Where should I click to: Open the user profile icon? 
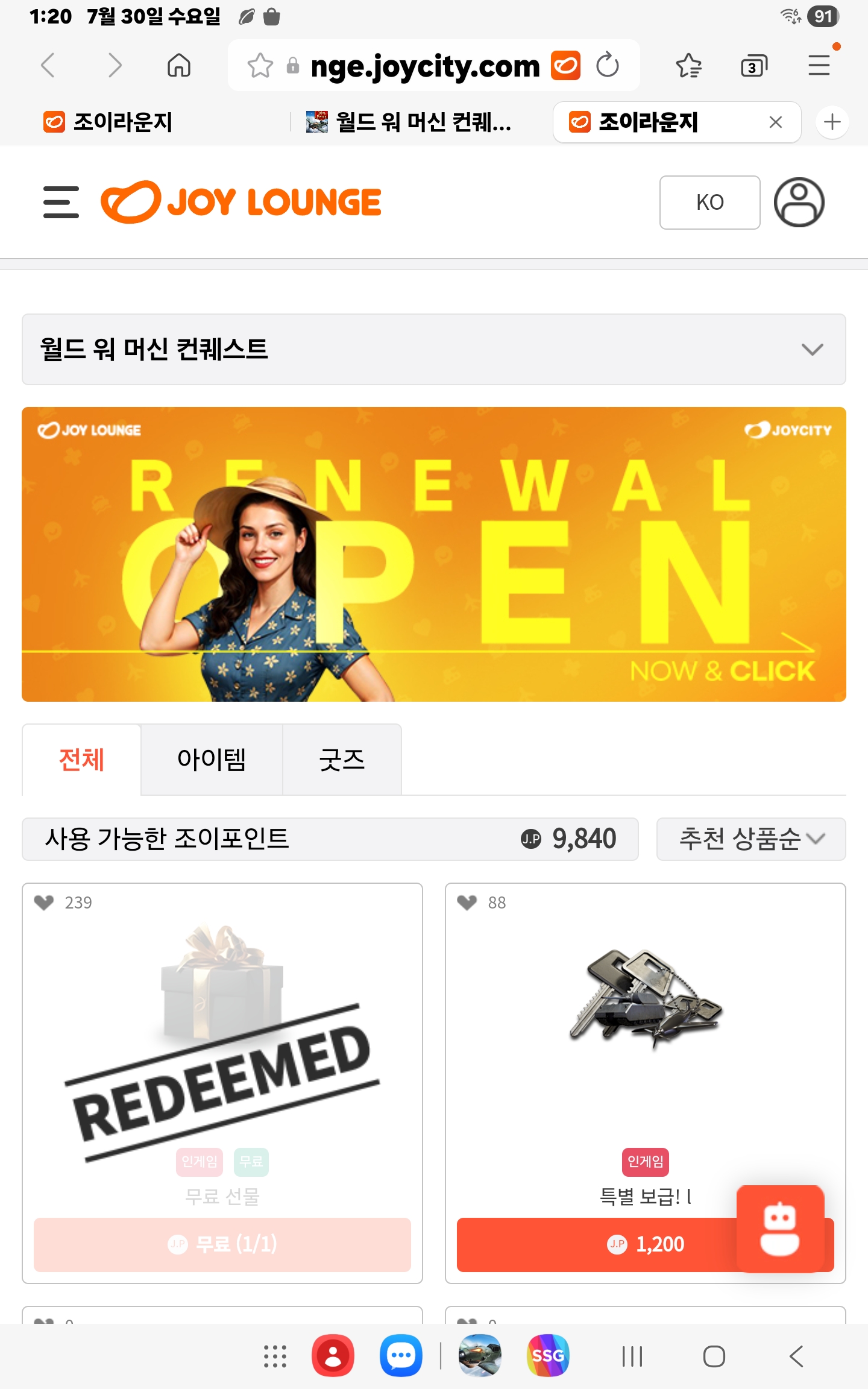[x=799, y=203]
